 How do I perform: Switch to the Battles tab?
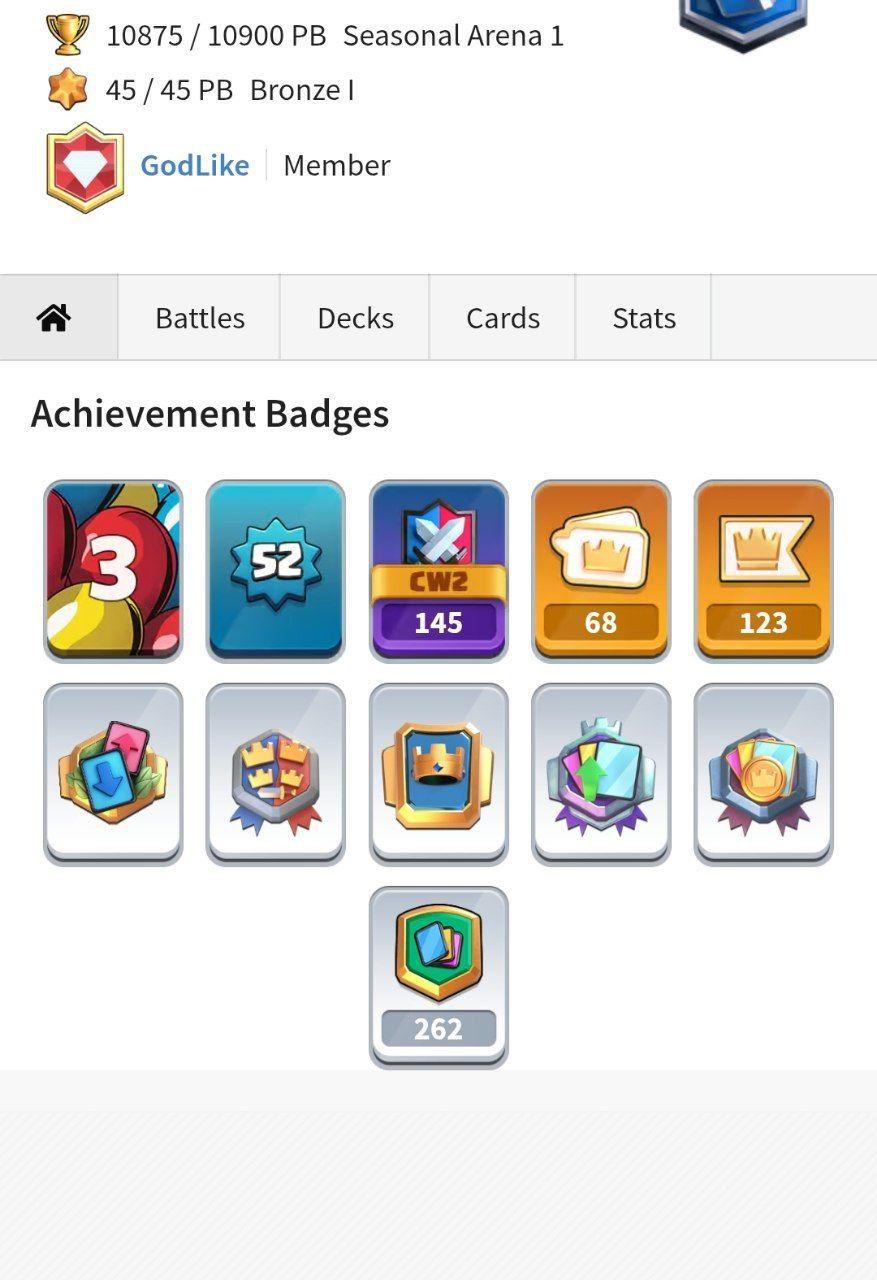(200, 318)
